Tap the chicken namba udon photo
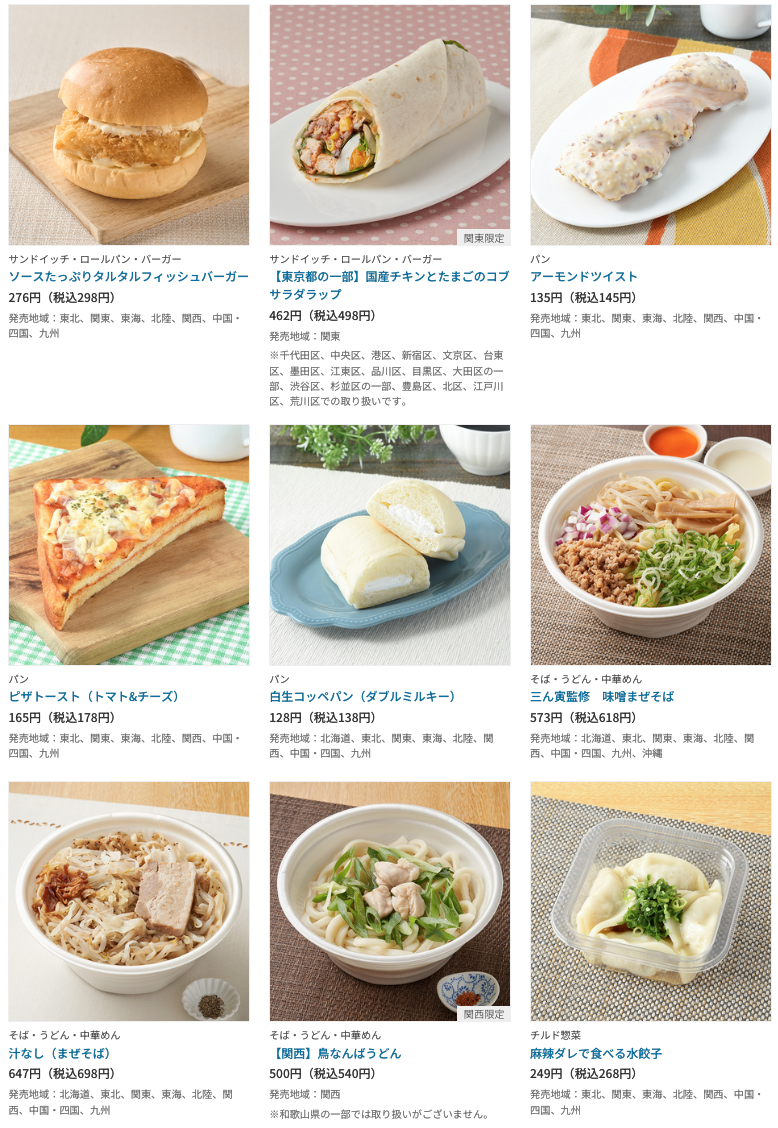This screenshot has height=1128, width=778. coord(389,901)
